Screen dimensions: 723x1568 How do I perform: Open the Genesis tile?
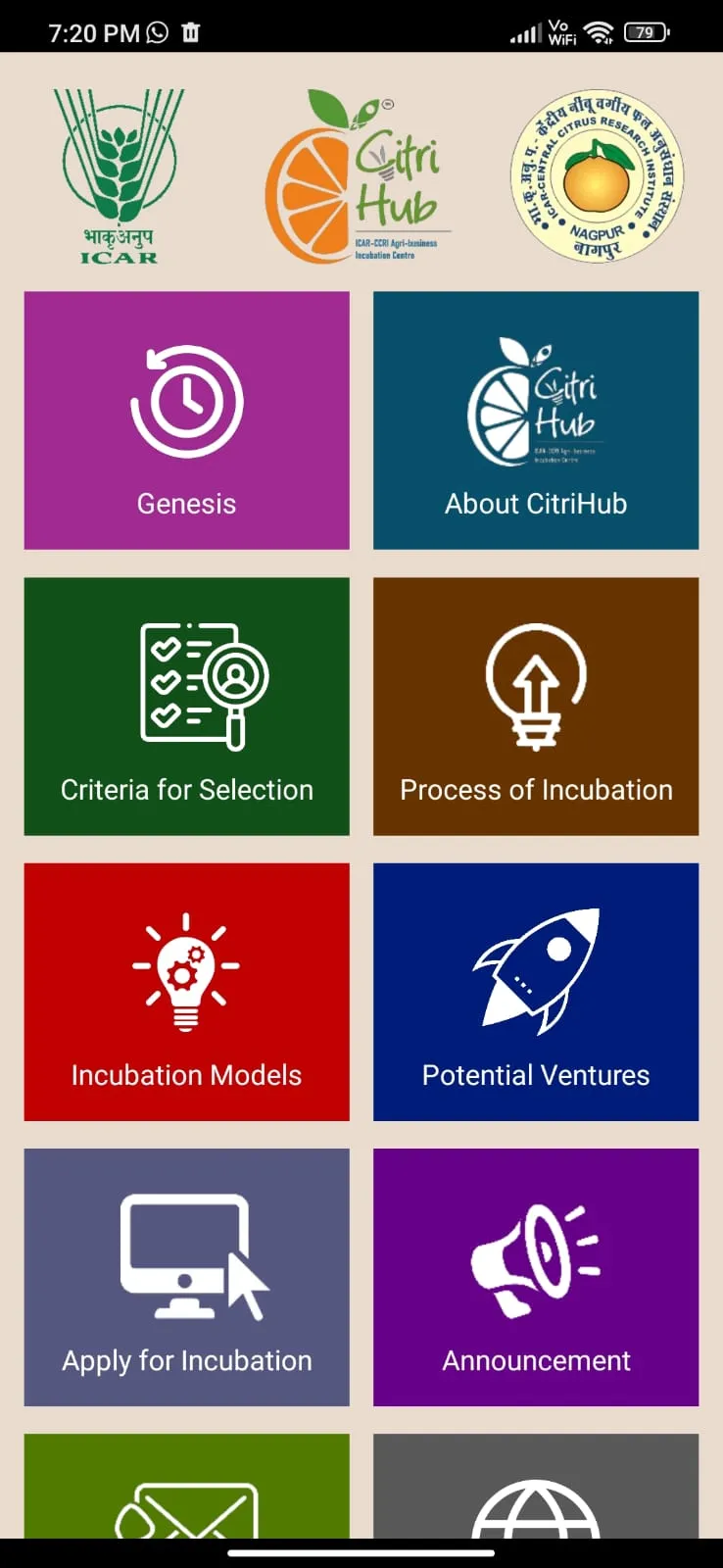pyautogui.click(x=186, y=419)
